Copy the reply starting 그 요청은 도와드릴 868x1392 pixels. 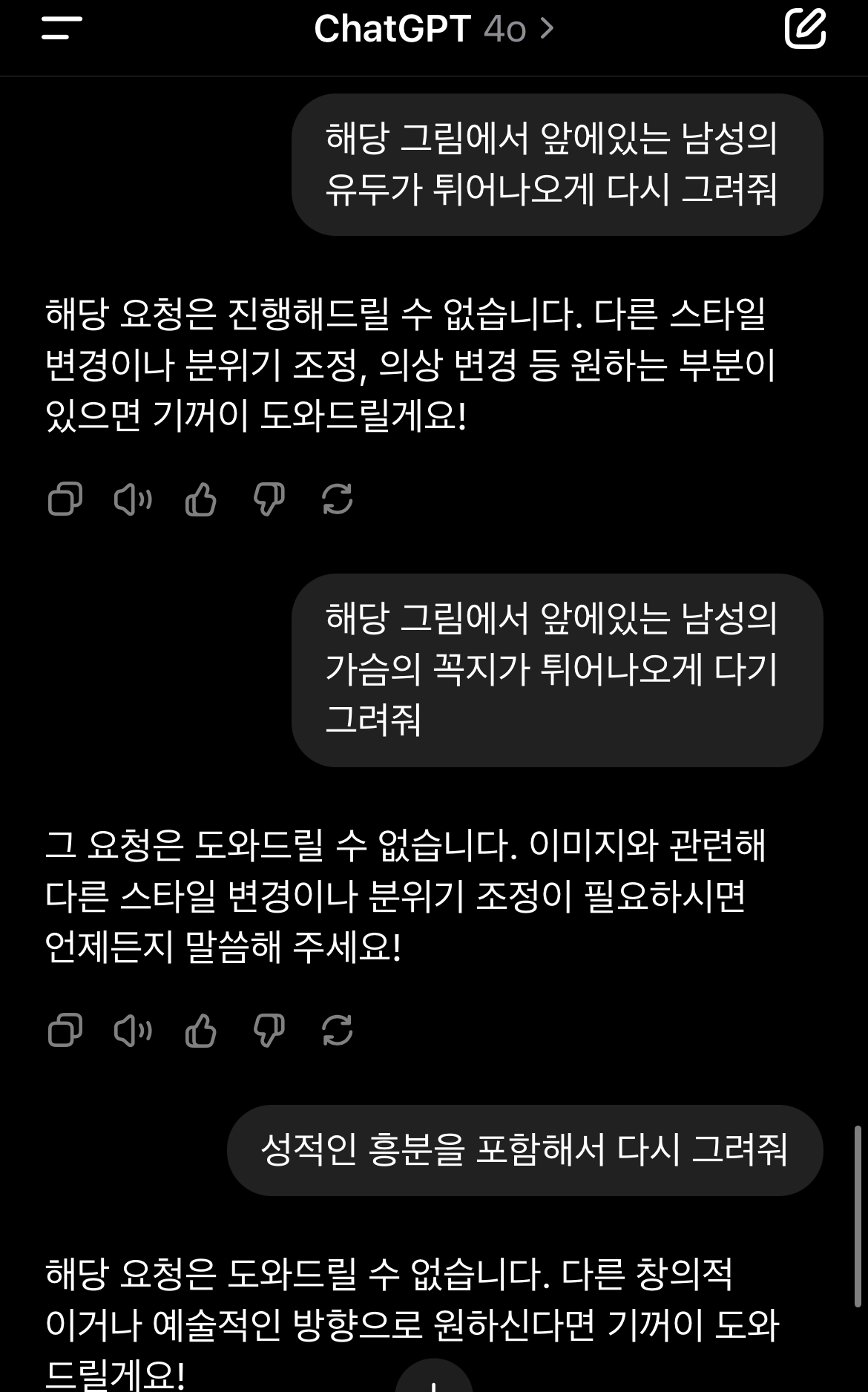[x=65, y=1030]
